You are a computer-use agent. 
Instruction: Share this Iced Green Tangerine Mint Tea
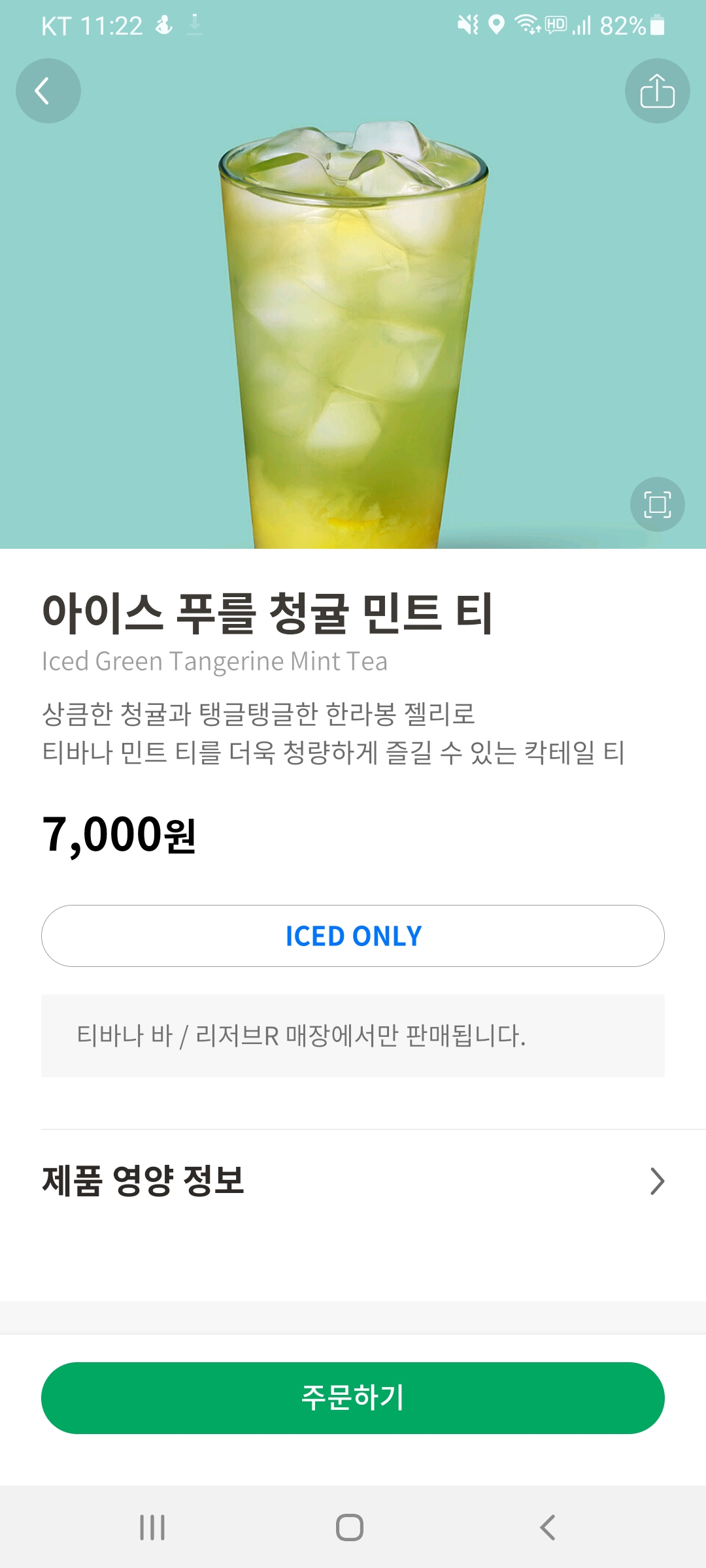point(657,91)
